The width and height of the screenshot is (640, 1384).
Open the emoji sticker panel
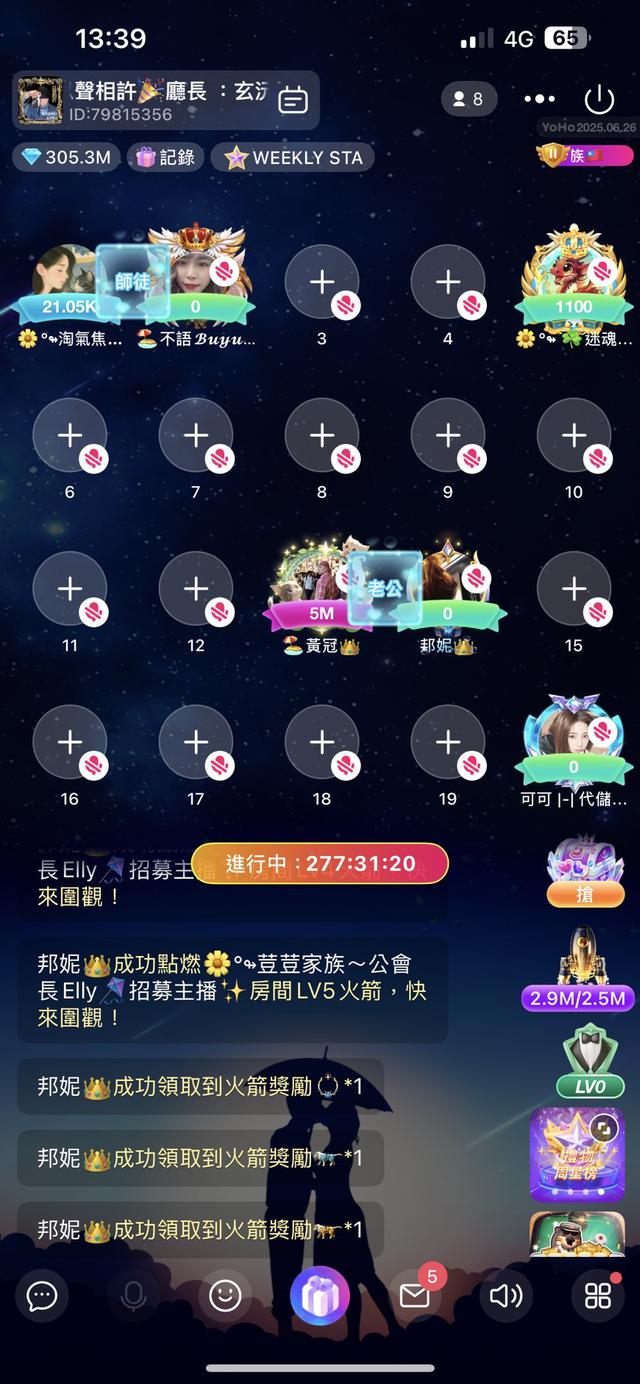coord(225,1297)
